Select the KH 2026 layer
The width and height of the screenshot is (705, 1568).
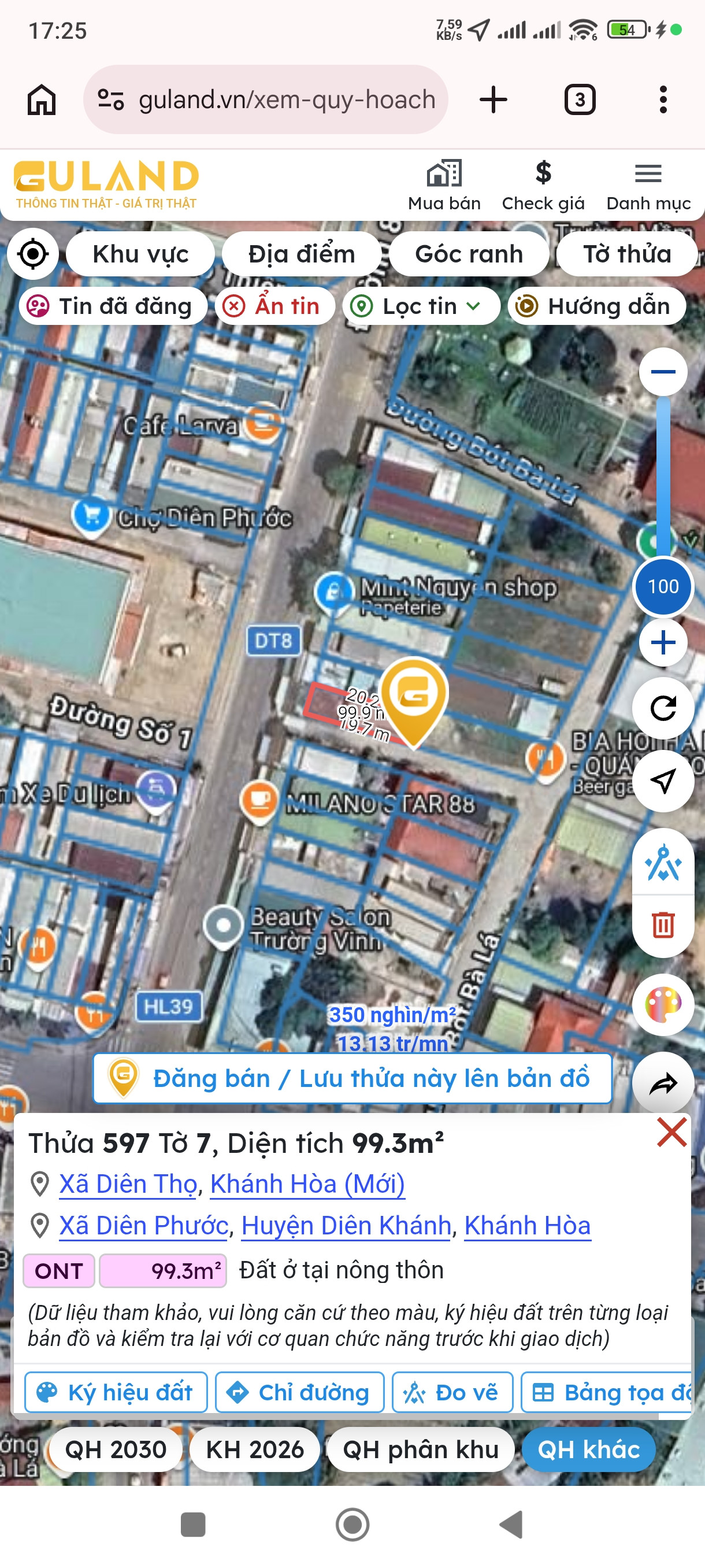(255, 1449)
